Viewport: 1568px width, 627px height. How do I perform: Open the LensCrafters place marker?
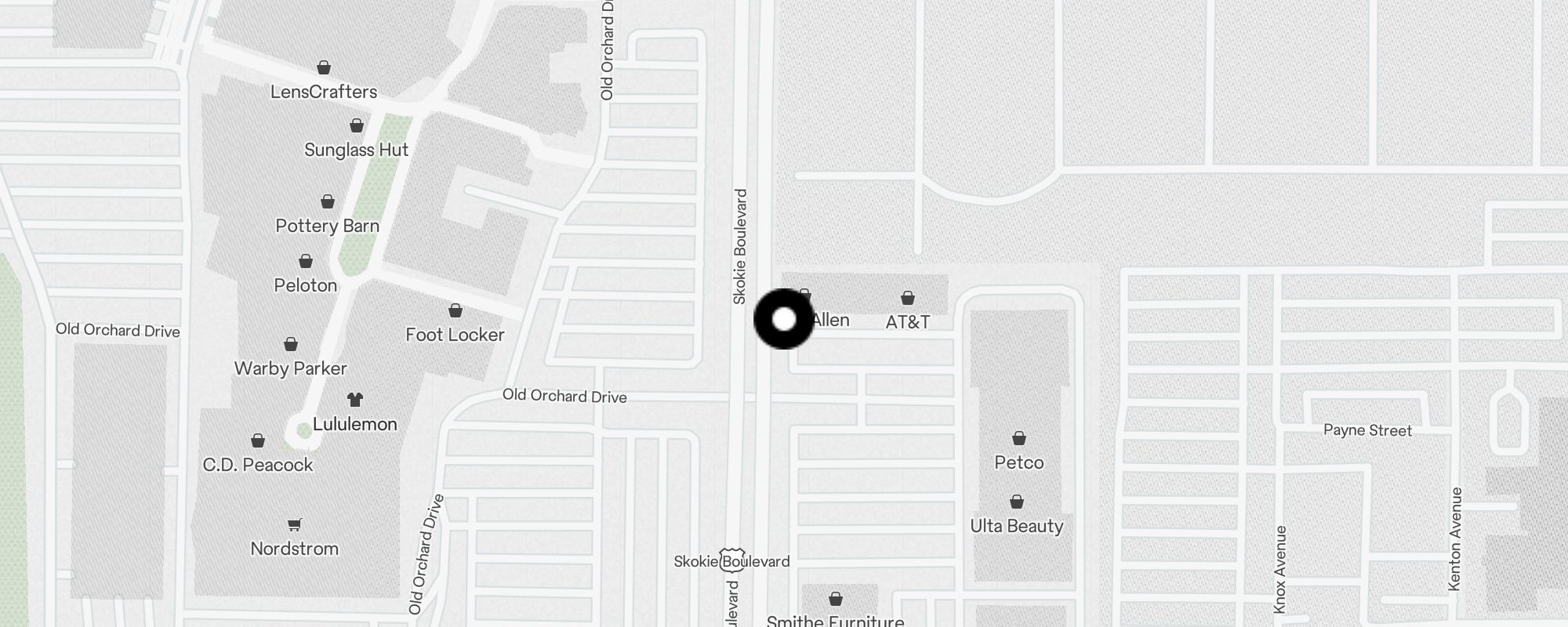[323, 68]
